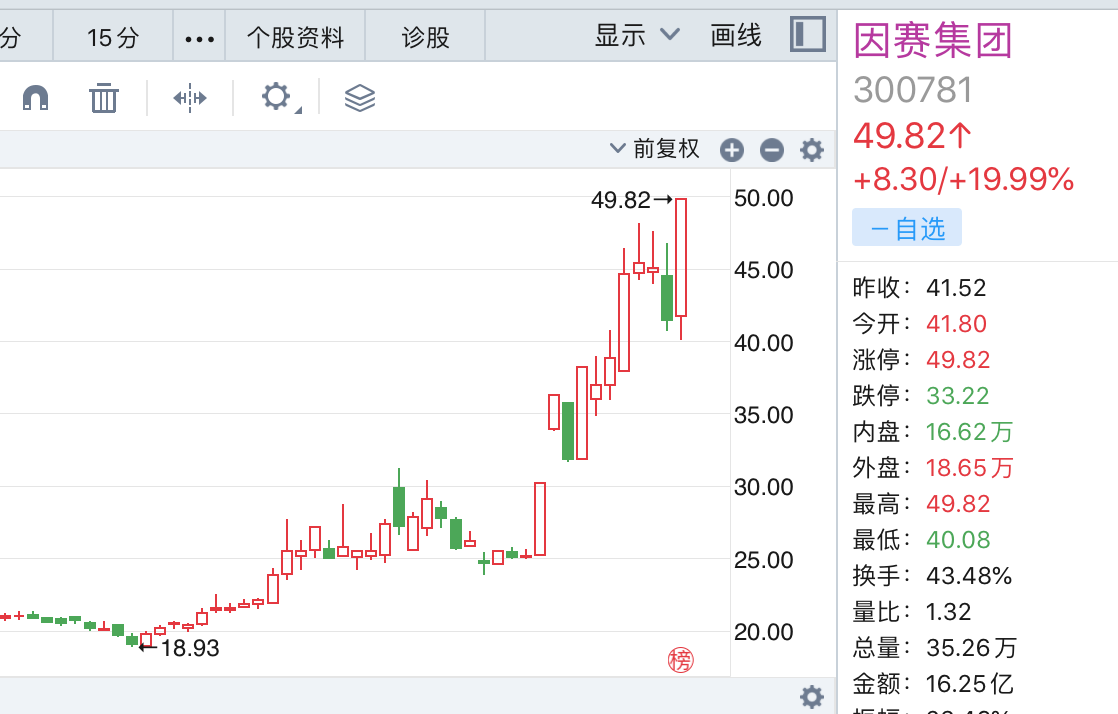Delete drawings with the trash icon
The image size is (1118, 714).
[x=104, y=98]
